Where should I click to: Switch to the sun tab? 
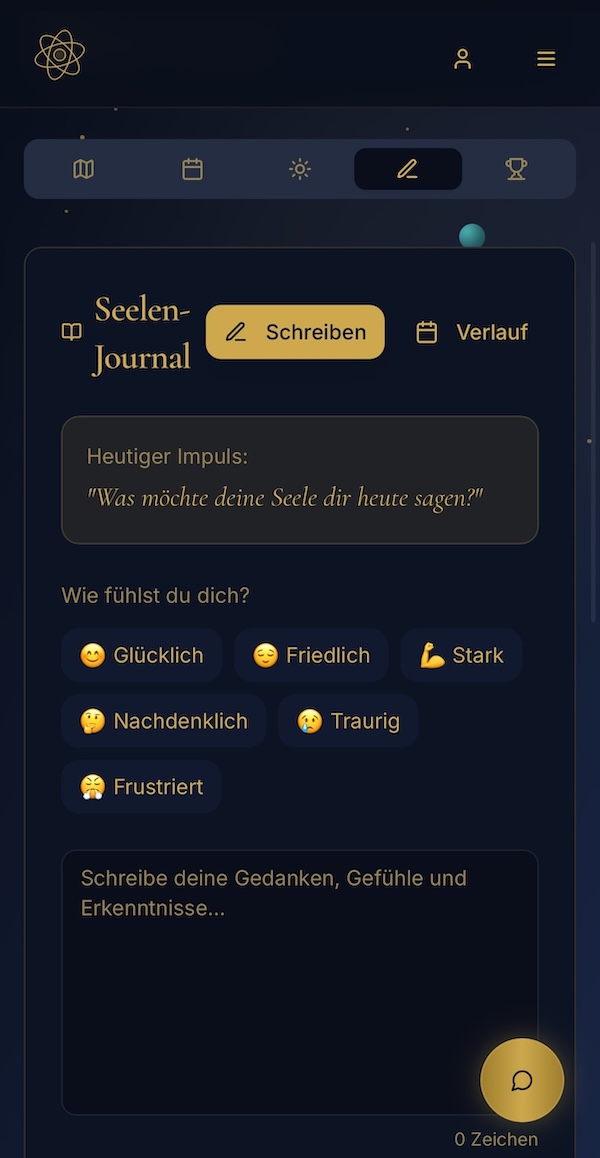(x=300, y=169)
